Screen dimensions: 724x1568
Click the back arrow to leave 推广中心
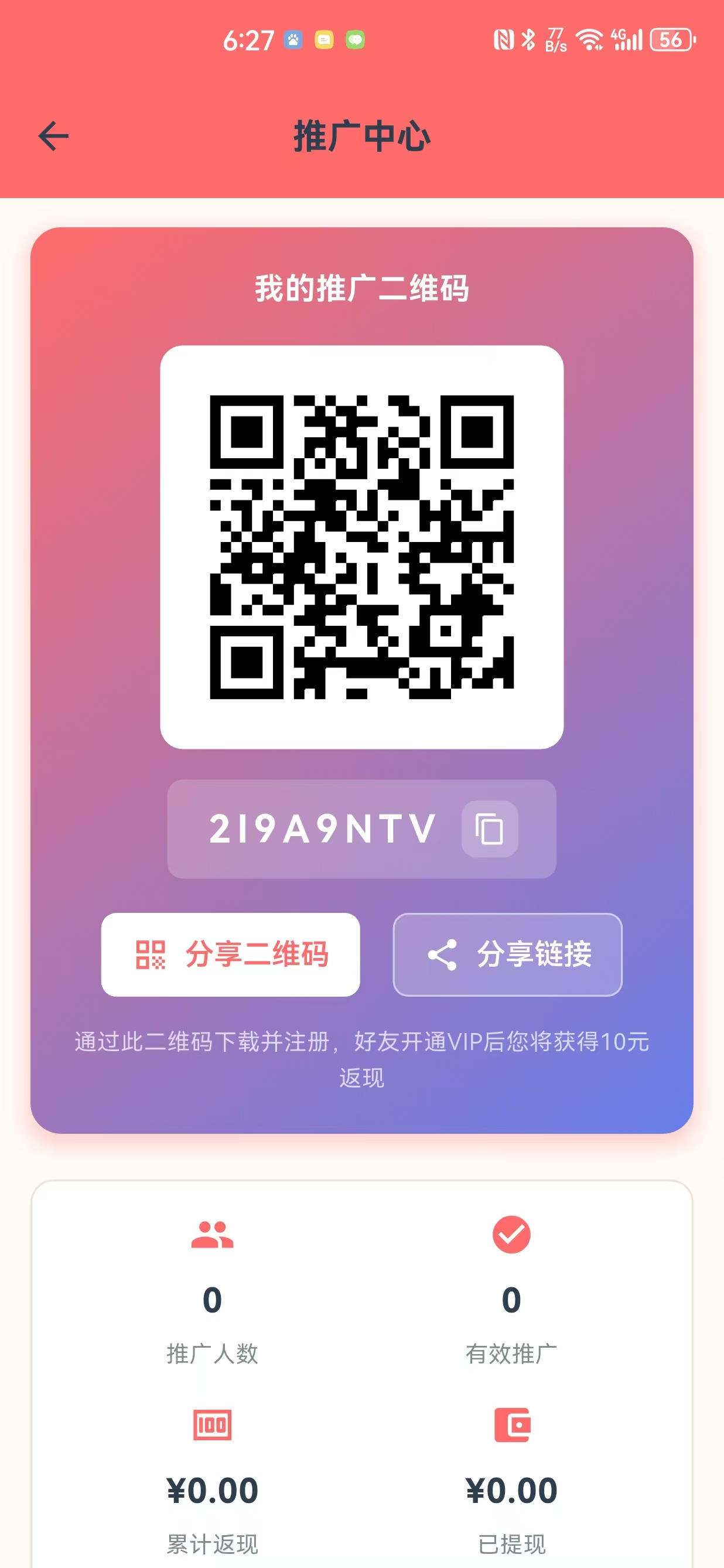tap(52, 135)
